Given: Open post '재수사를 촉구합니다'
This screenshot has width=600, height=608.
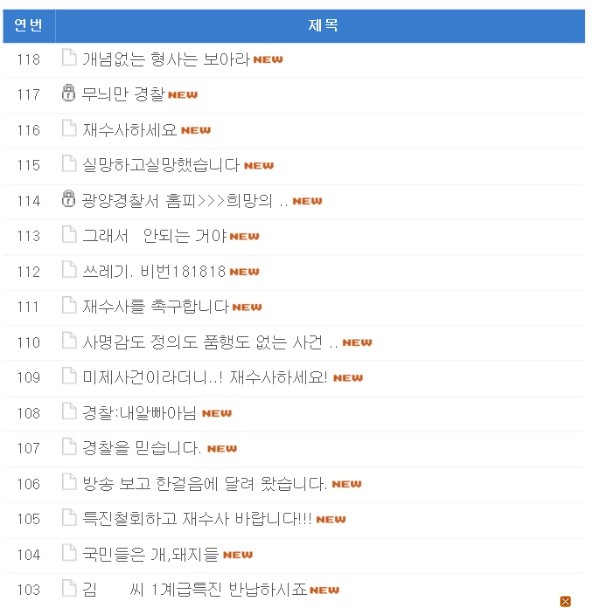Looking at the screenshot, I should pyautogui.click(x=155, y=306).
